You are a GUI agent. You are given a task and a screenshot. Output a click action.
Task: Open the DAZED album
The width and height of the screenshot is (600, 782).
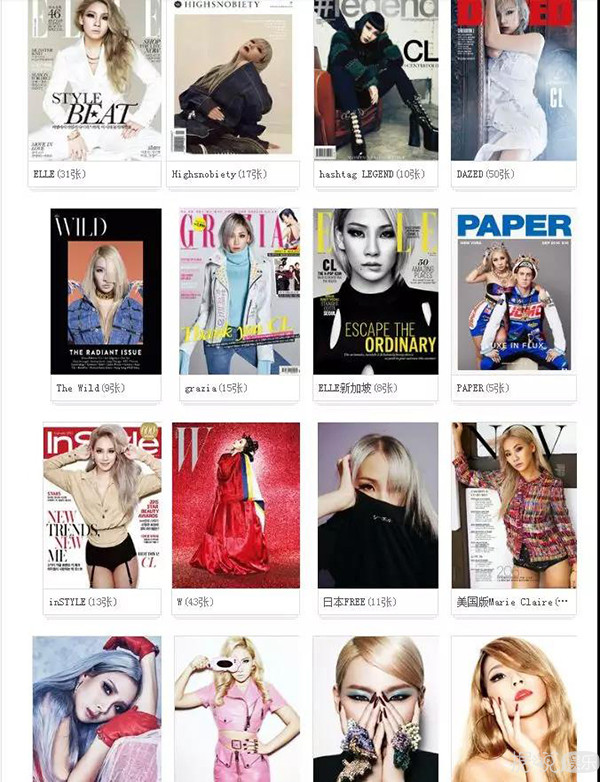pyautogui.click(x=513, y=80)
